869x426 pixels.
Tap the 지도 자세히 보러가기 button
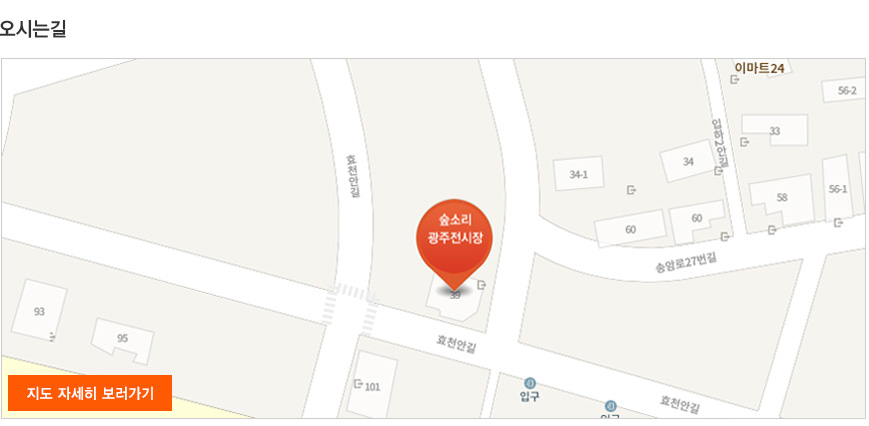pyautogui.click(x=90, y=393)
